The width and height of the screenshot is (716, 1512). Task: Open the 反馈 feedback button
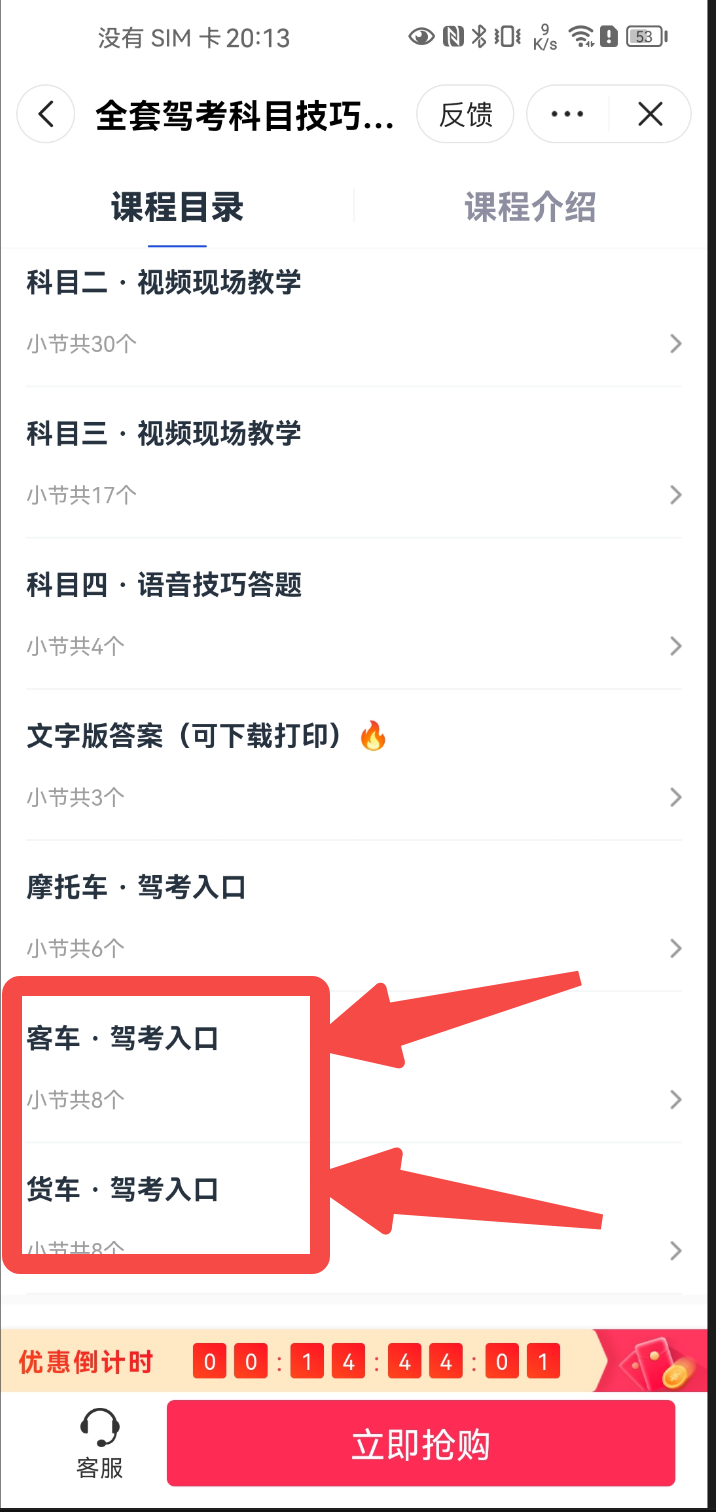coord(465,115)
